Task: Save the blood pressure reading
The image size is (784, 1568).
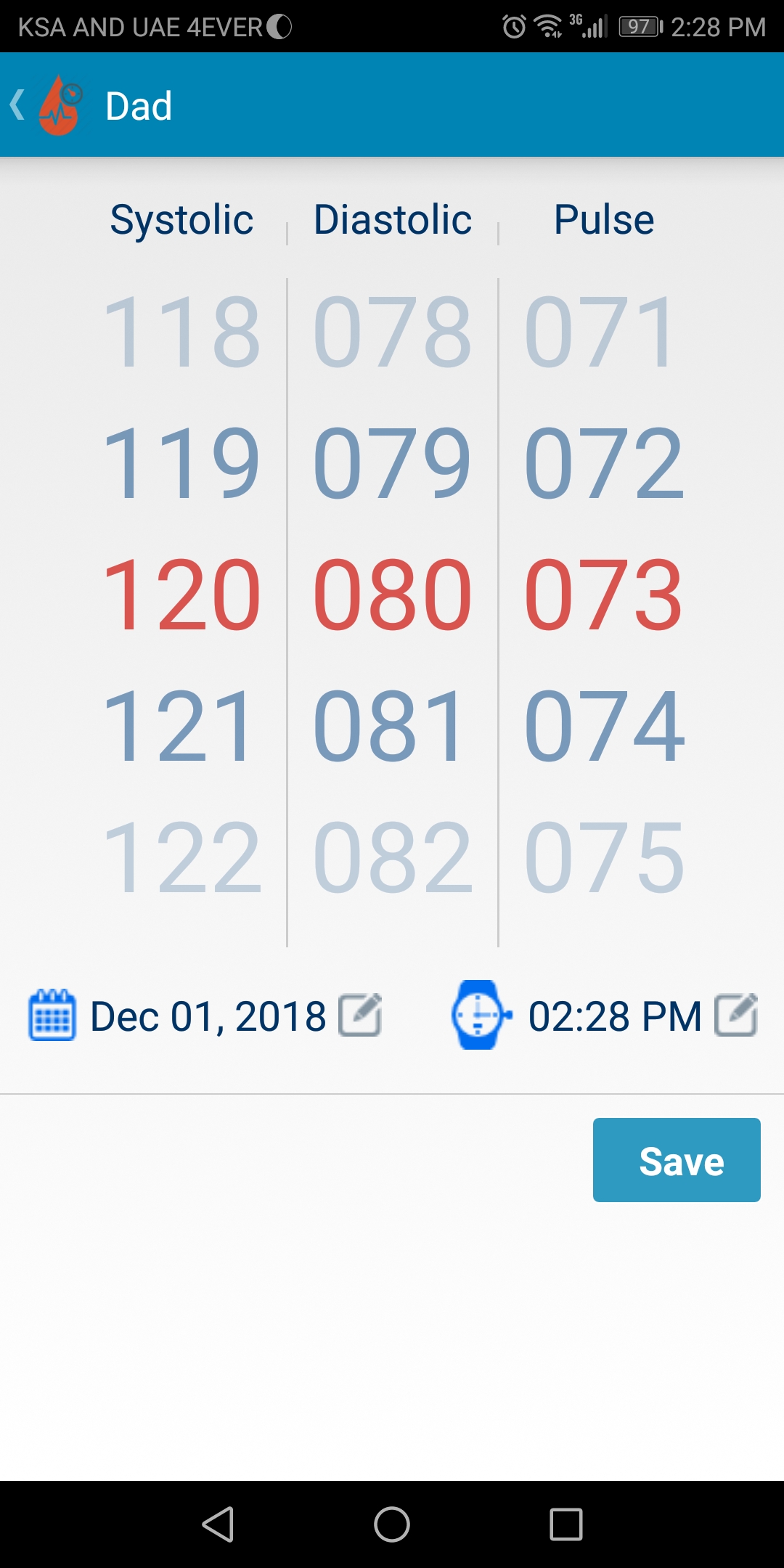Action: 677,1160
